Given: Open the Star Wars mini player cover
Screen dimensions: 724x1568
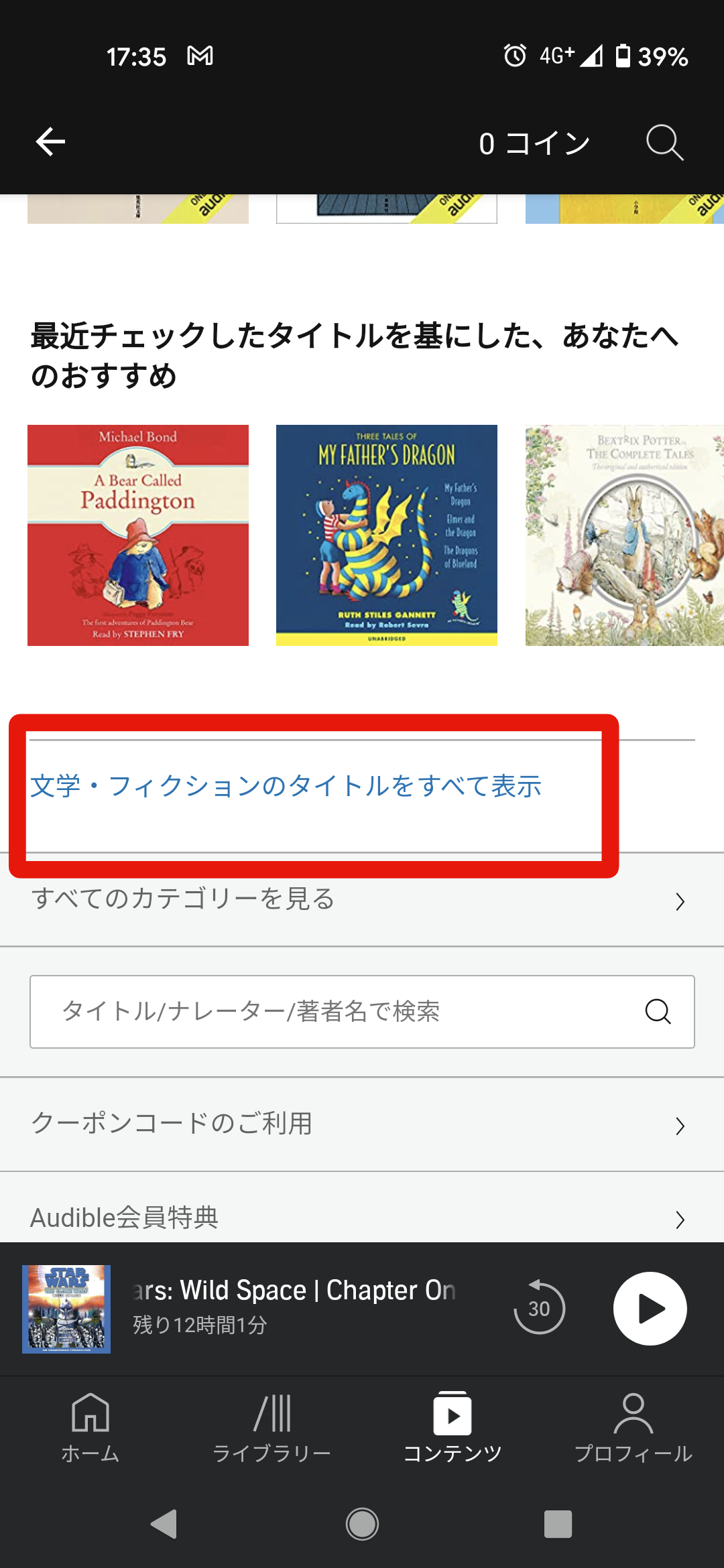Looking at the screenshot, I should click(x=66, y=1309).
